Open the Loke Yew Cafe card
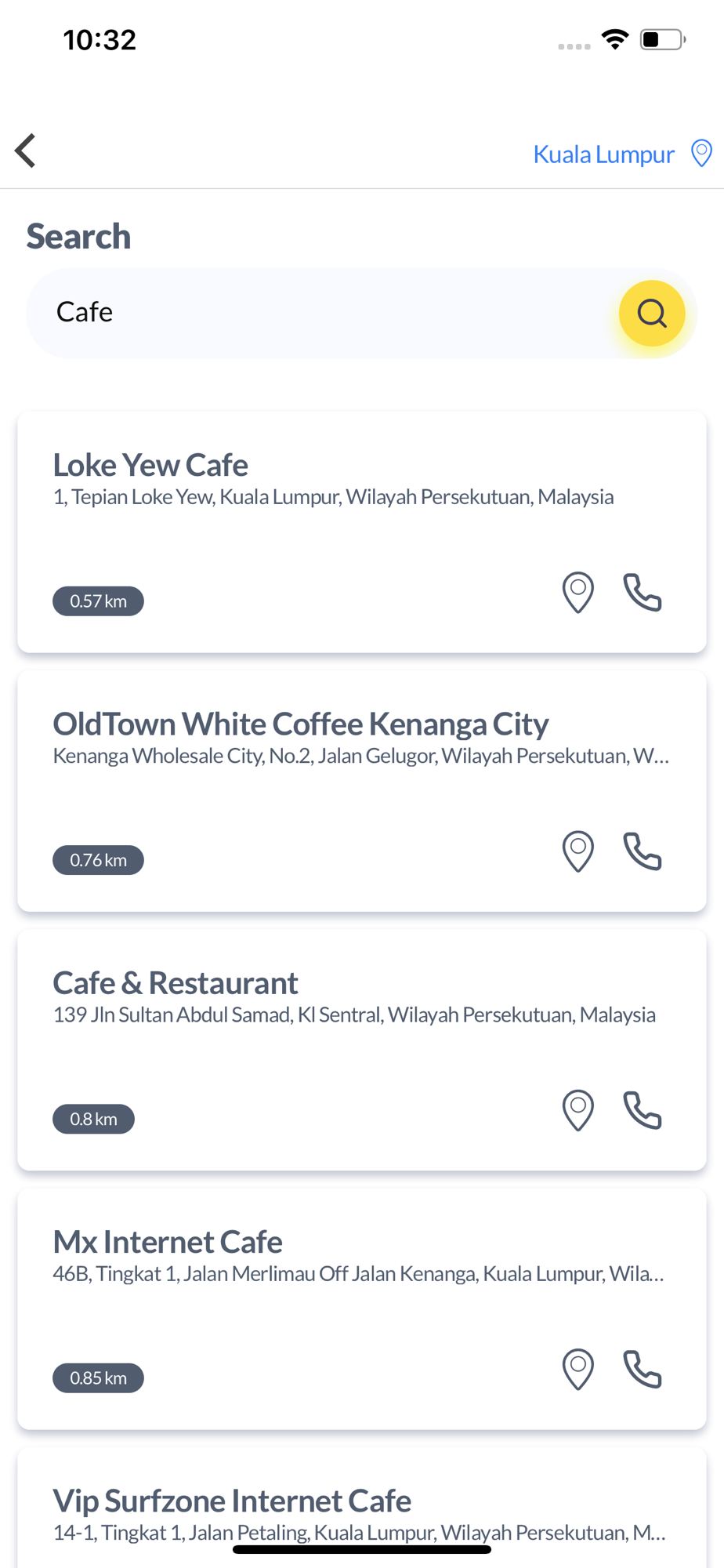This screenshot has width=724, height=1568. pos(362,532)
